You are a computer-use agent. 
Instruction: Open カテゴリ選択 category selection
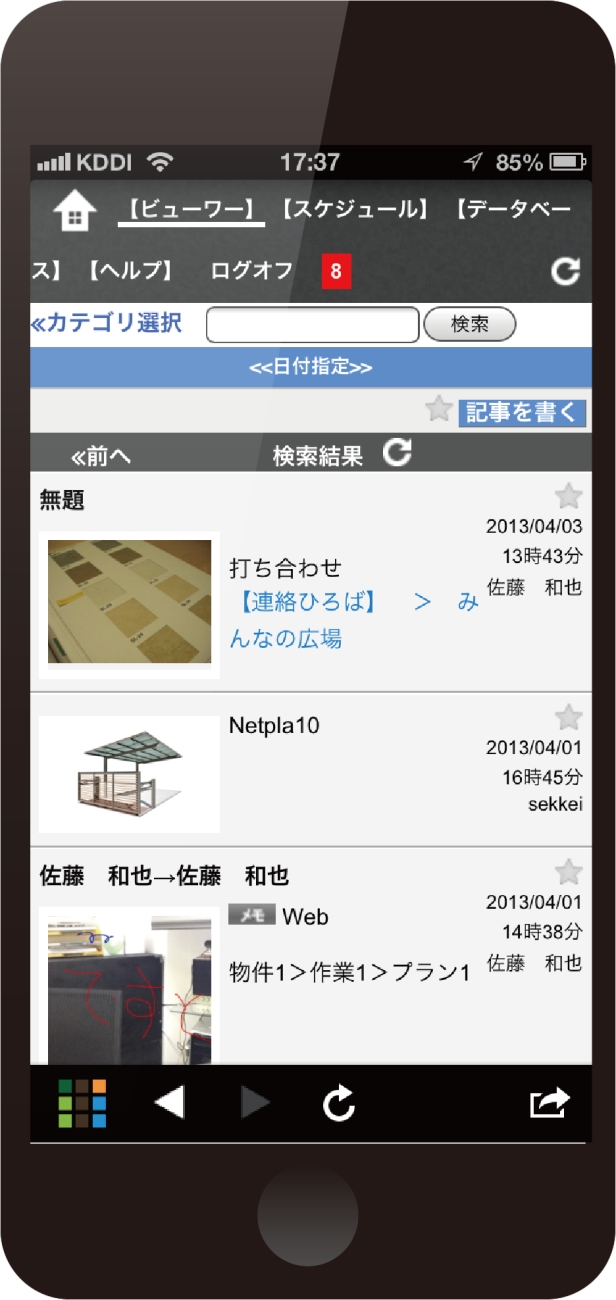[x=106, y=323]
